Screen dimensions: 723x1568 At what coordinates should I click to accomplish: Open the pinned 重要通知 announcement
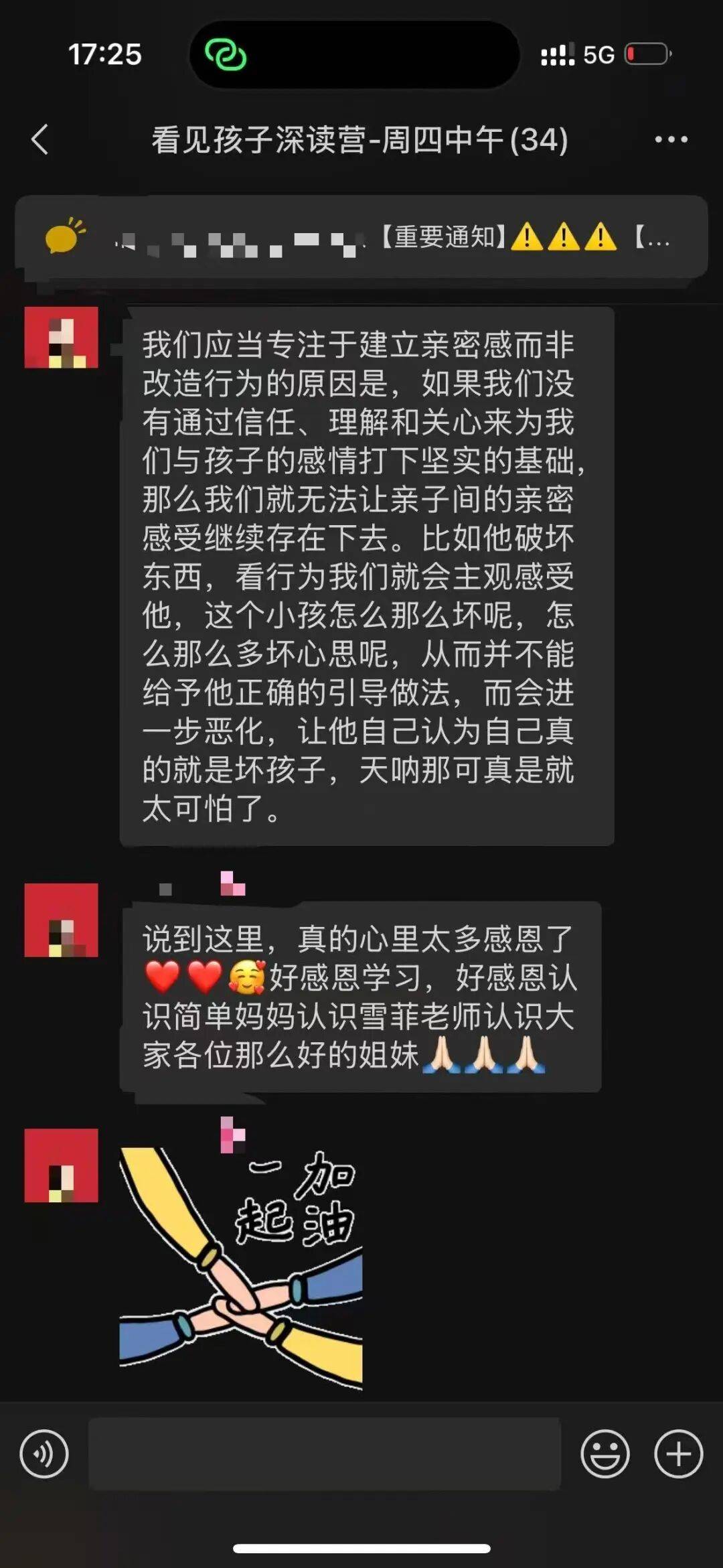(x=361, y=237)
